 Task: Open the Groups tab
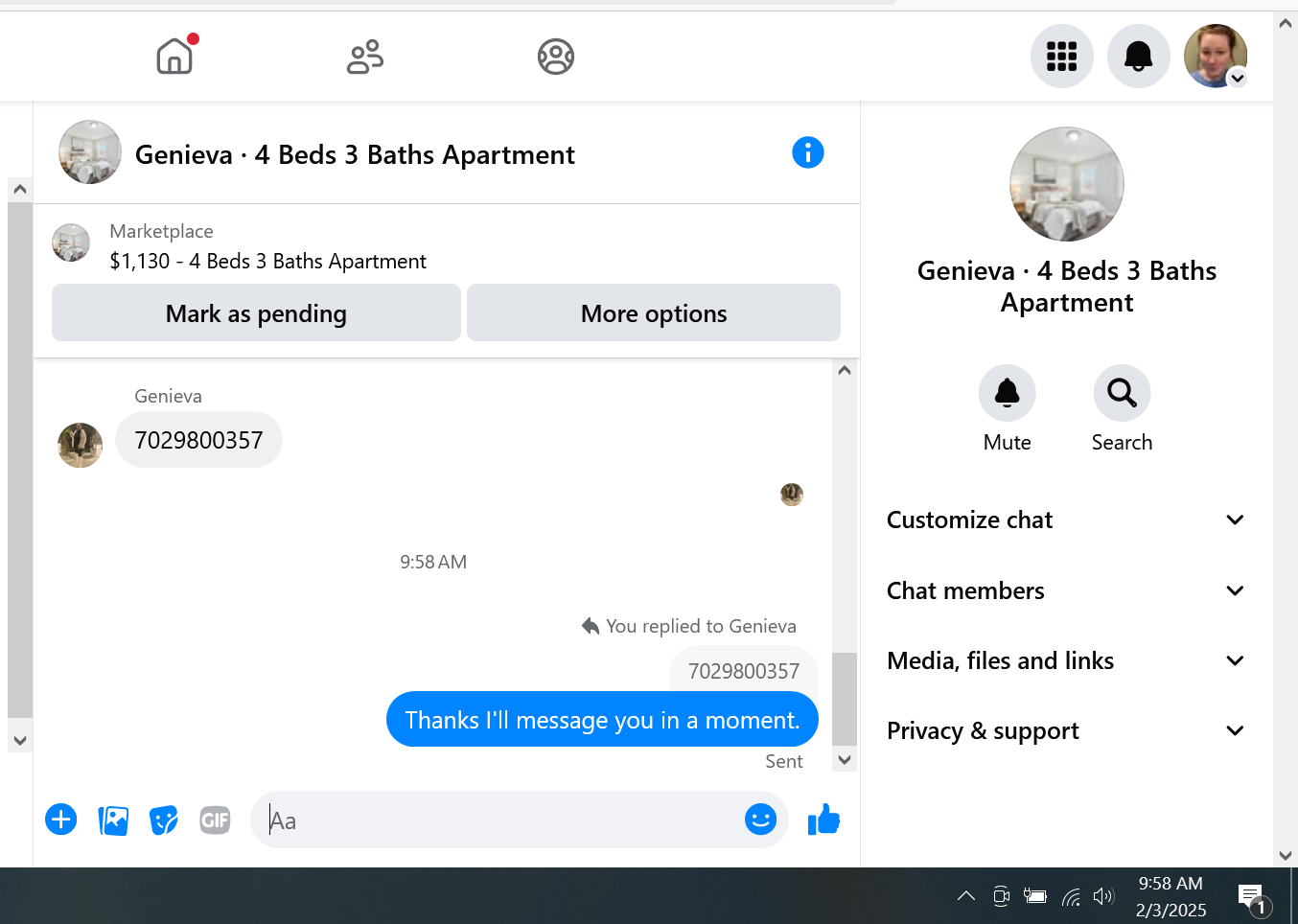(x=556, y=57)
